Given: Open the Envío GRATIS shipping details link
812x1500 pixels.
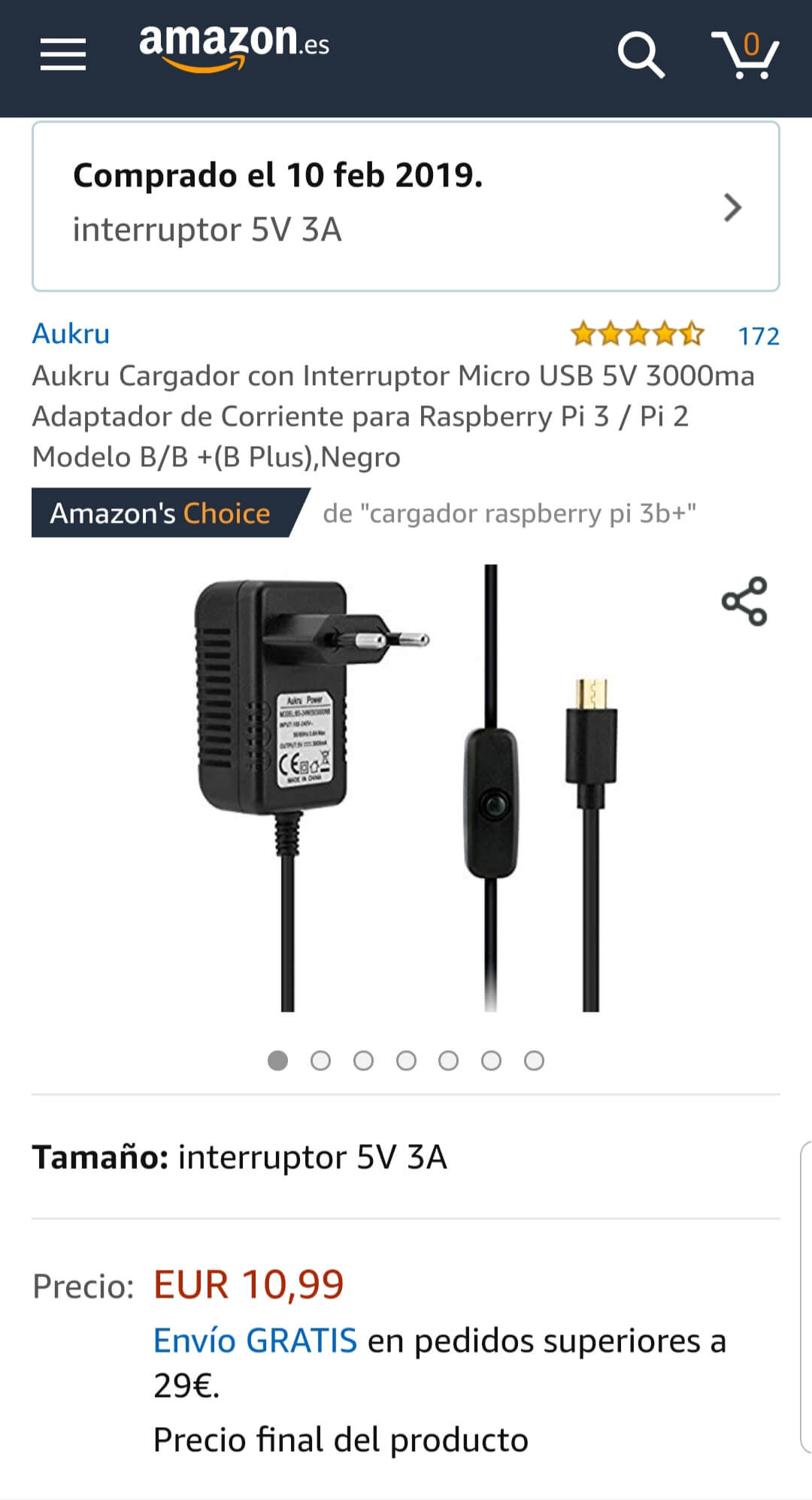Looking at the screenshot, I should click(x=255, y=1341).
